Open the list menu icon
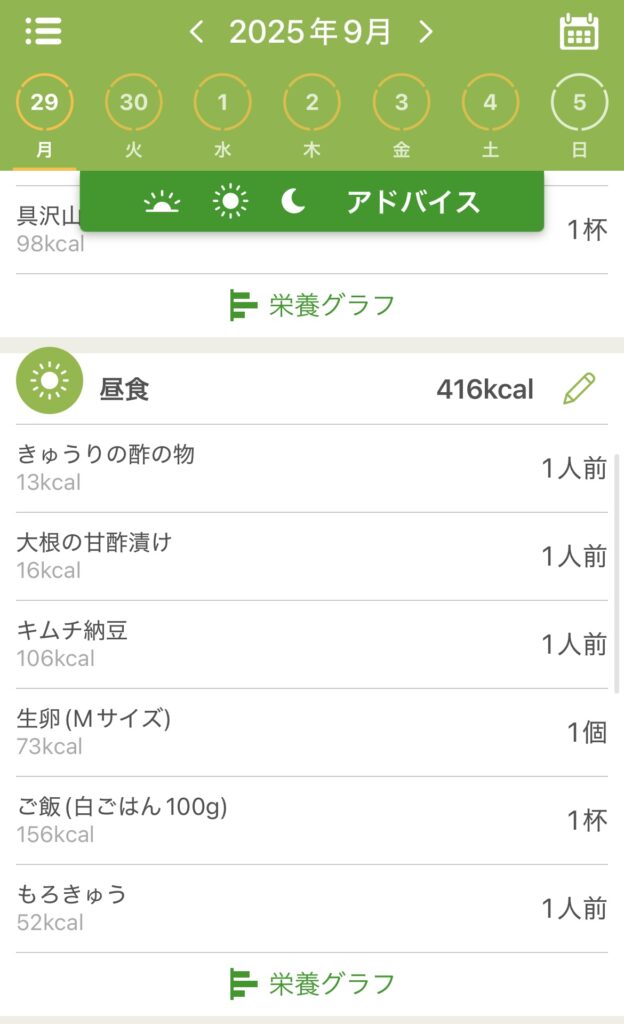 click(x=43, y=31)
